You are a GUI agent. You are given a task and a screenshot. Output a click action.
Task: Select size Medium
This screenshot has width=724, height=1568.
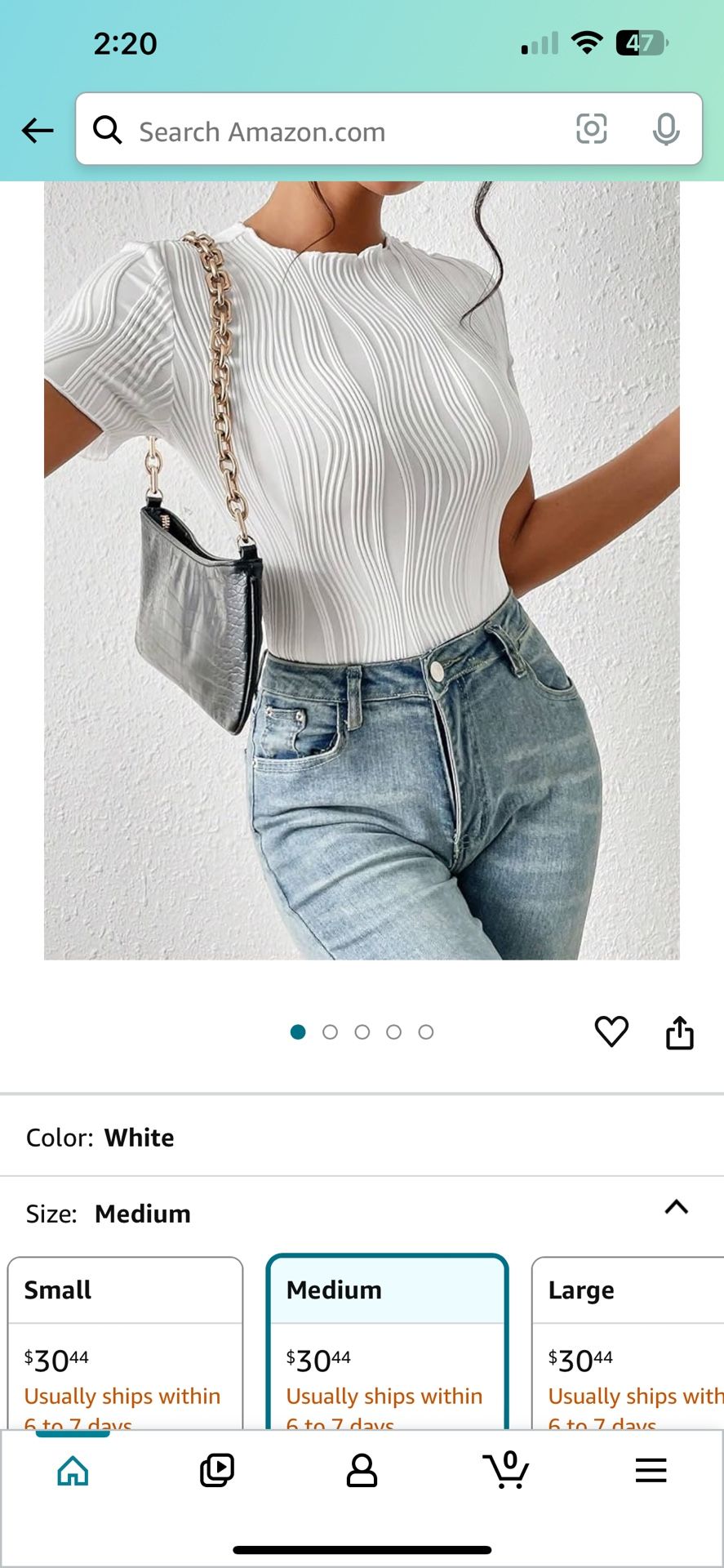click(x=388, y=1343)
